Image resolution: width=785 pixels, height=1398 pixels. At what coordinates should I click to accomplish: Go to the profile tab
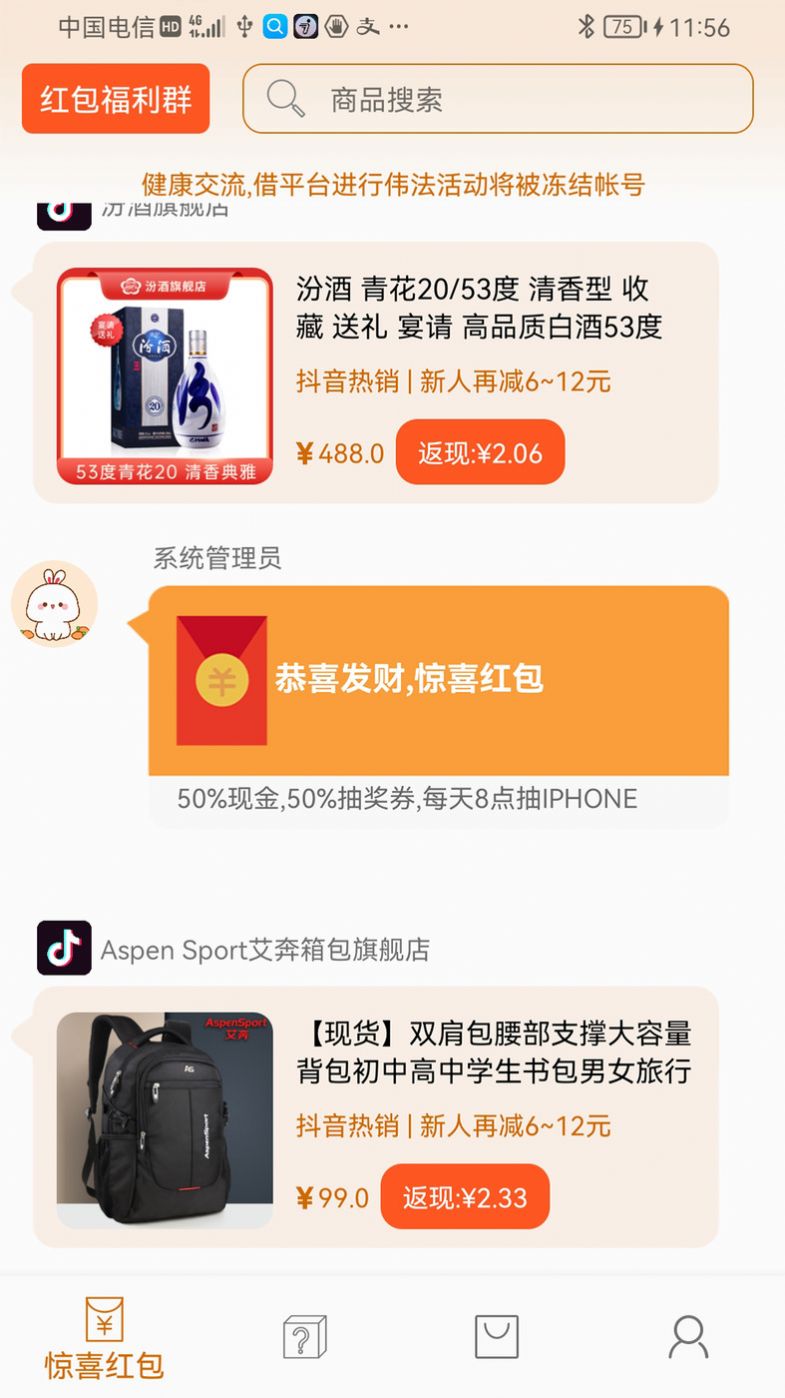[688, 1336]
